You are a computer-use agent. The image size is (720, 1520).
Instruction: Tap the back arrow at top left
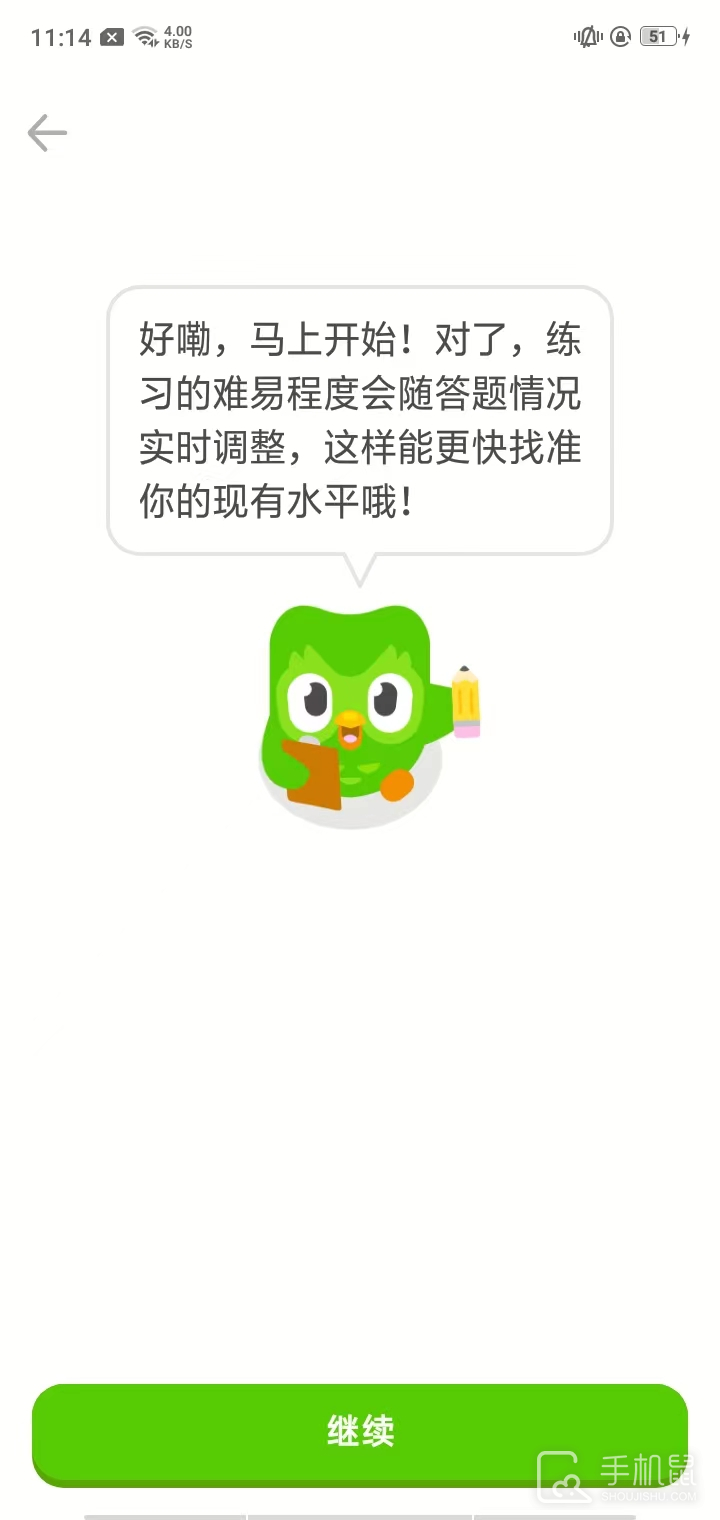click(x=47, y=132)
